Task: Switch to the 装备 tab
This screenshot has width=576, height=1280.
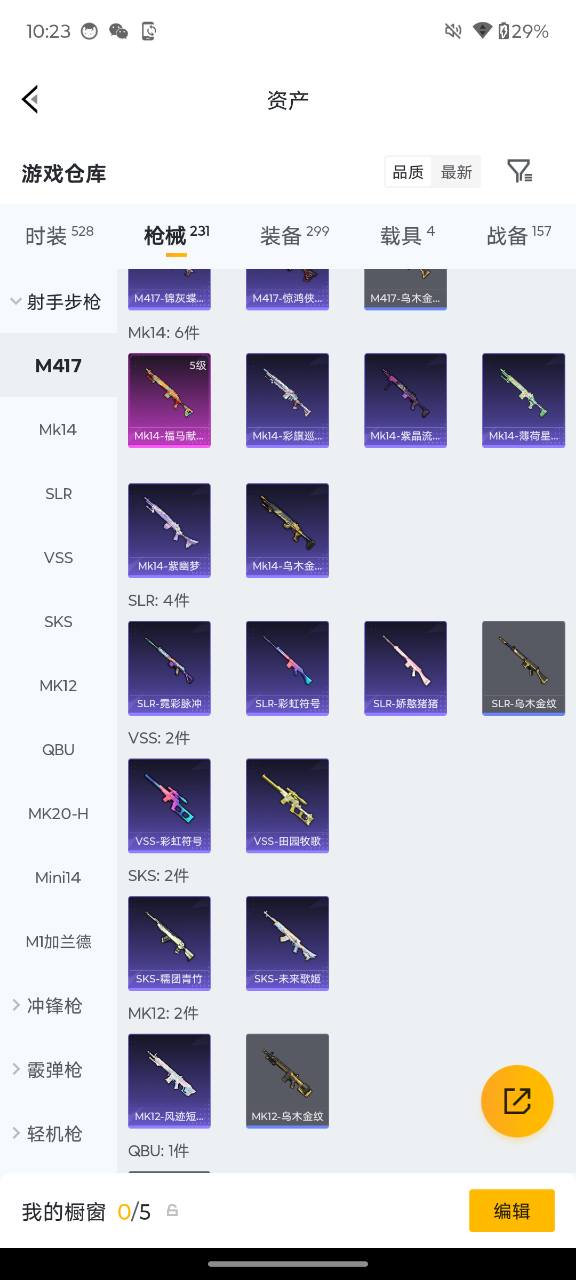Action: [x=294, y=235]
